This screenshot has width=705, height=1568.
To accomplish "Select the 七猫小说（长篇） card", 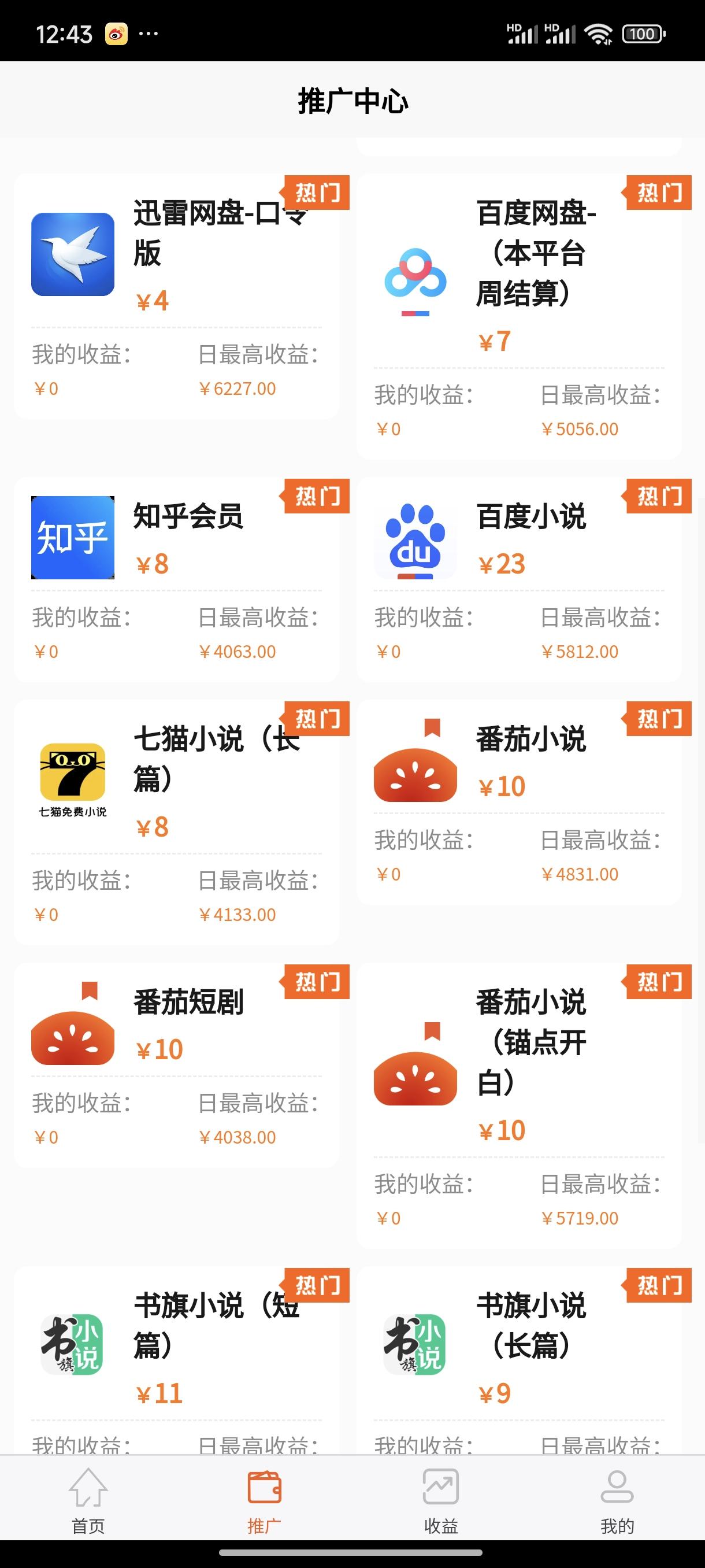I will pyautogui.click(x=176, y=822).
